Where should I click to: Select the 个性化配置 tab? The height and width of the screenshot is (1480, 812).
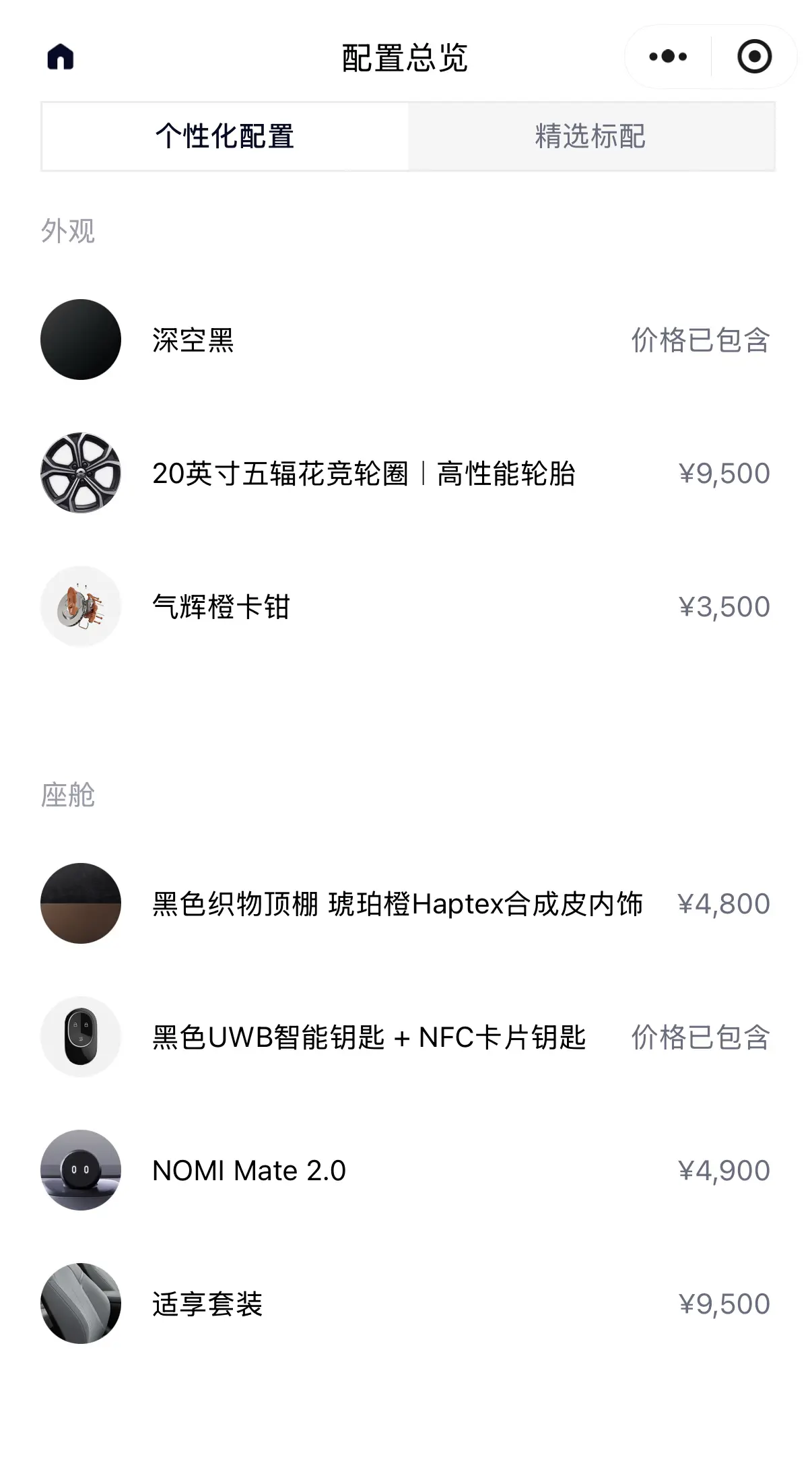(225, 137)
